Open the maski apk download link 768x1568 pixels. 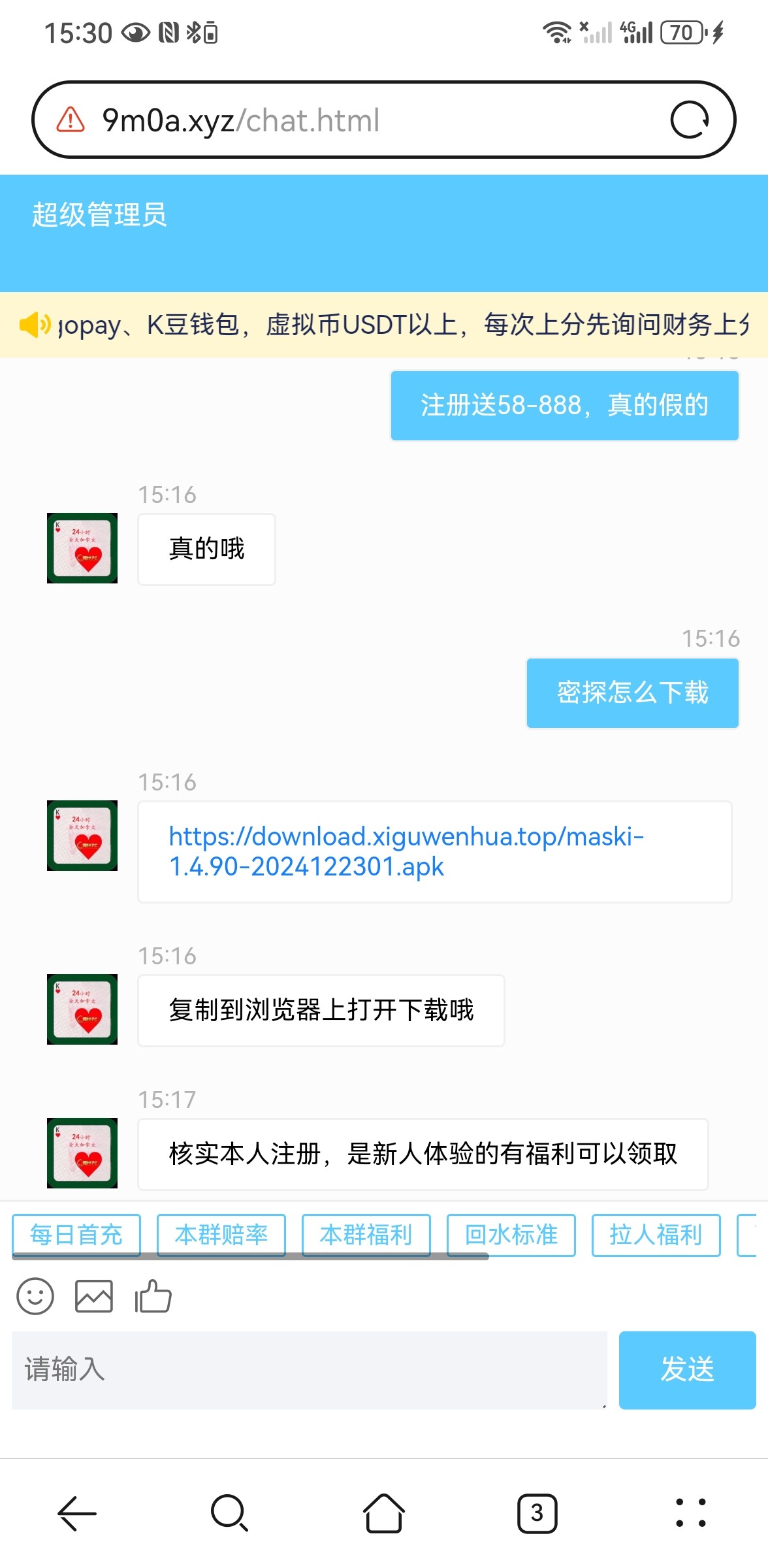(x=405, y=851)
